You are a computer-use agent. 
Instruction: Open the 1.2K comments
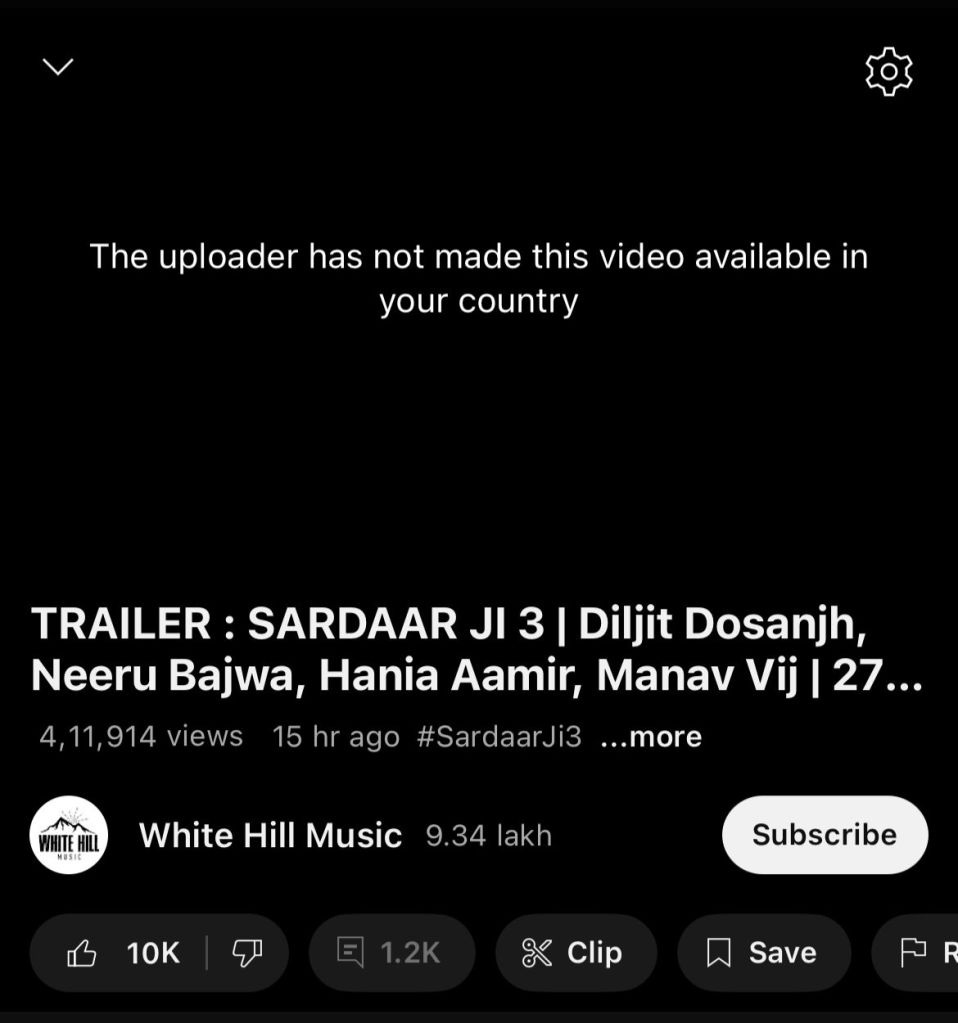coord(391,953)
